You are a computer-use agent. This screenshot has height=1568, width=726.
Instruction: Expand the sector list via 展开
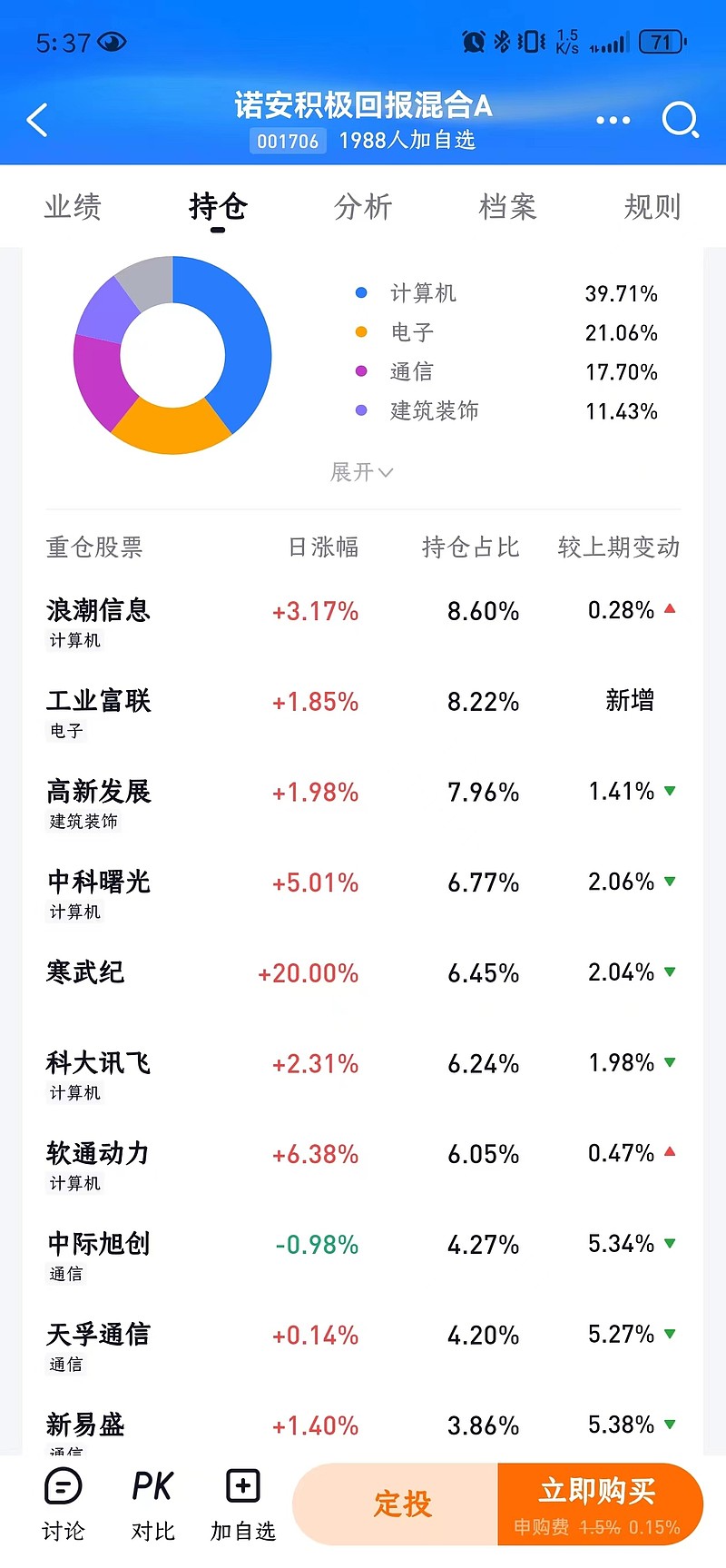click(361, 472)
